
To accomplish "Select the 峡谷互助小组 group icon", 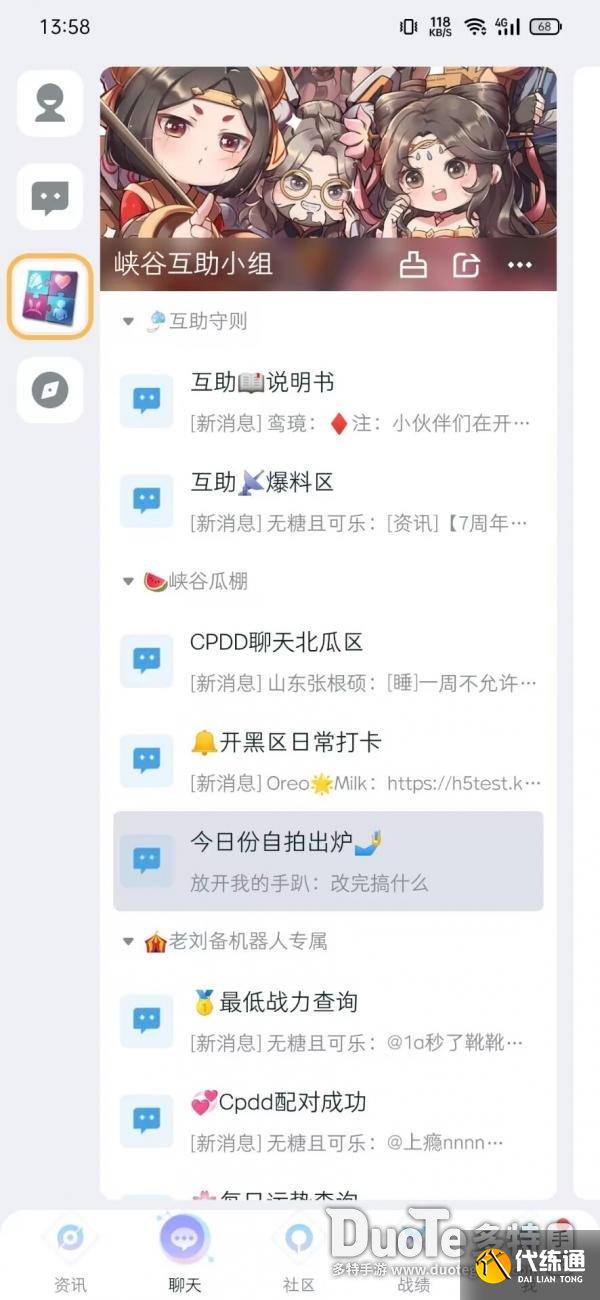I will [50, 297].
